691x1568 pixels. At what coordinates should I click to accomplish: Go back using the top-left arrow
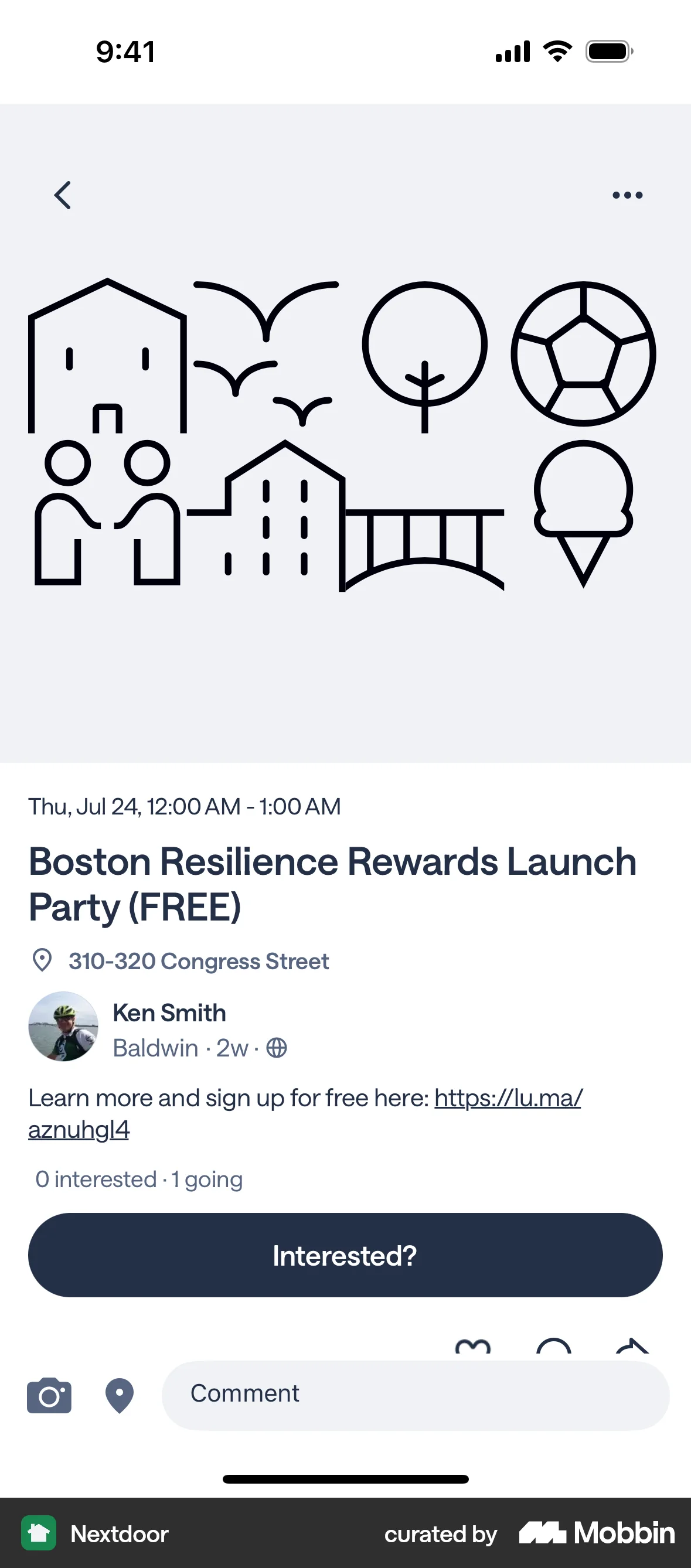pos(62,195)
